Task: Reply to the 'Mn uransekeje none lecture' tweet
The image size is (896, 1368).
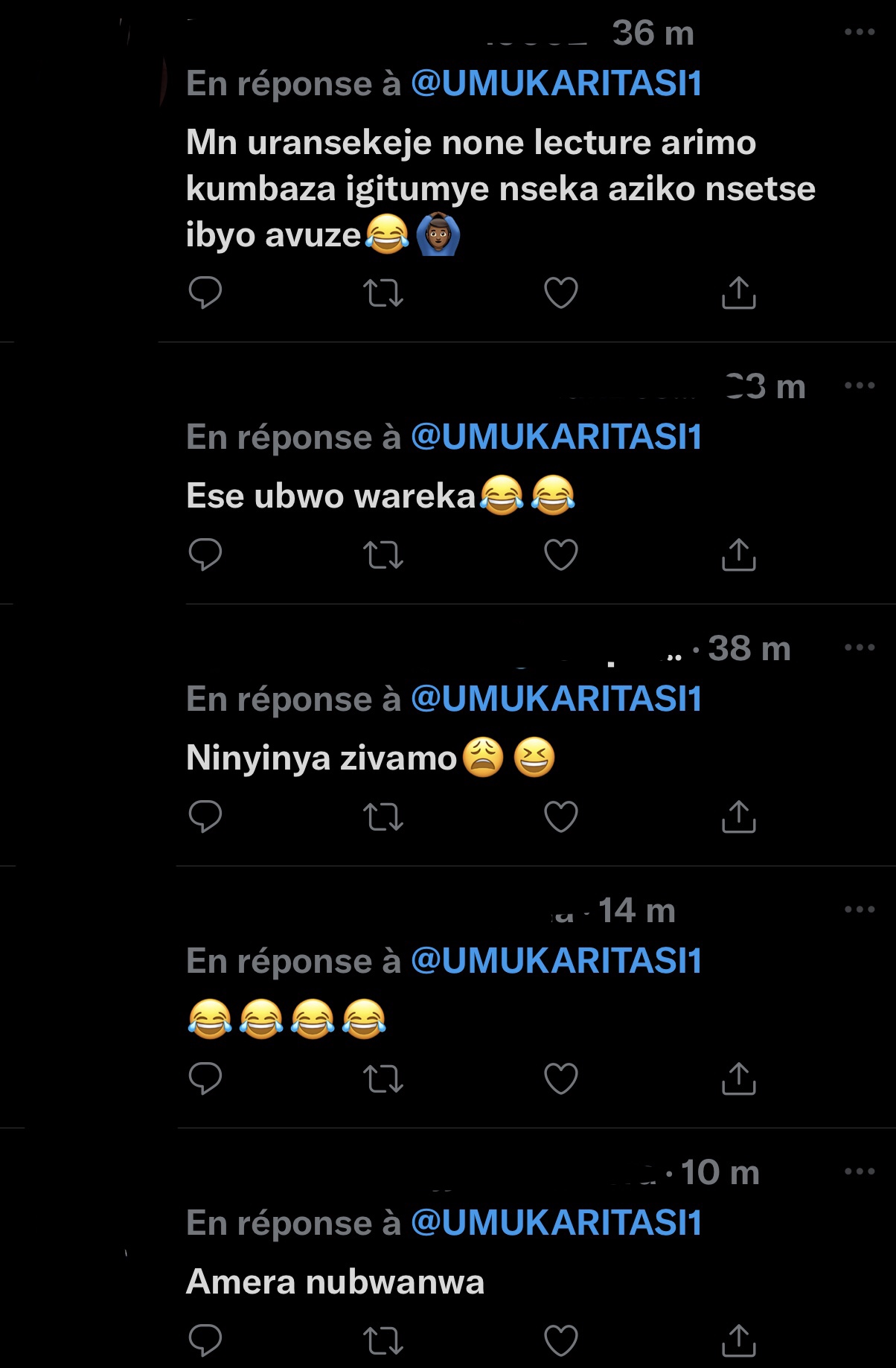Action: tap(205, 293)
